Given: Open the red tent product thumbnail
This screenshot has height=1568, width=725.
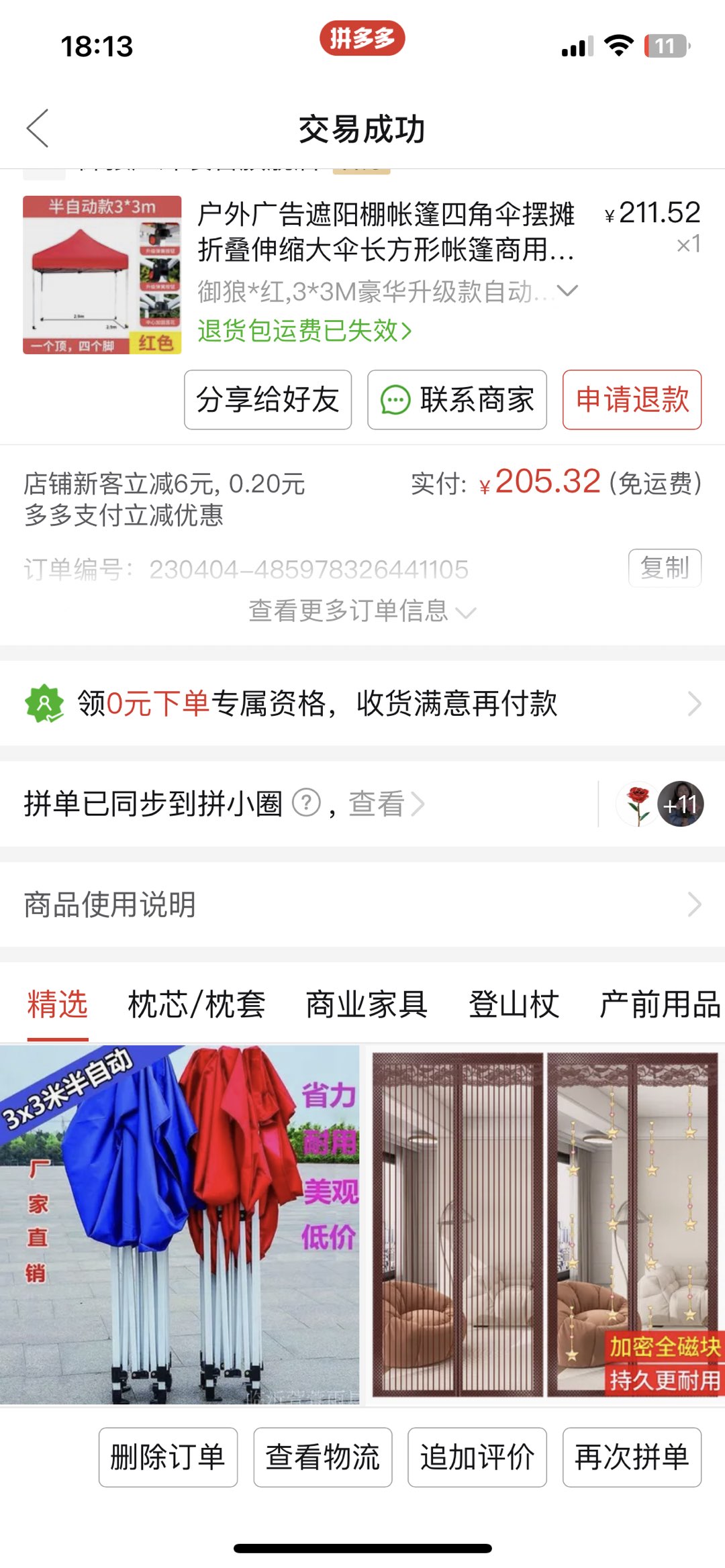Looking at the screenshot, I should [102, 274].
